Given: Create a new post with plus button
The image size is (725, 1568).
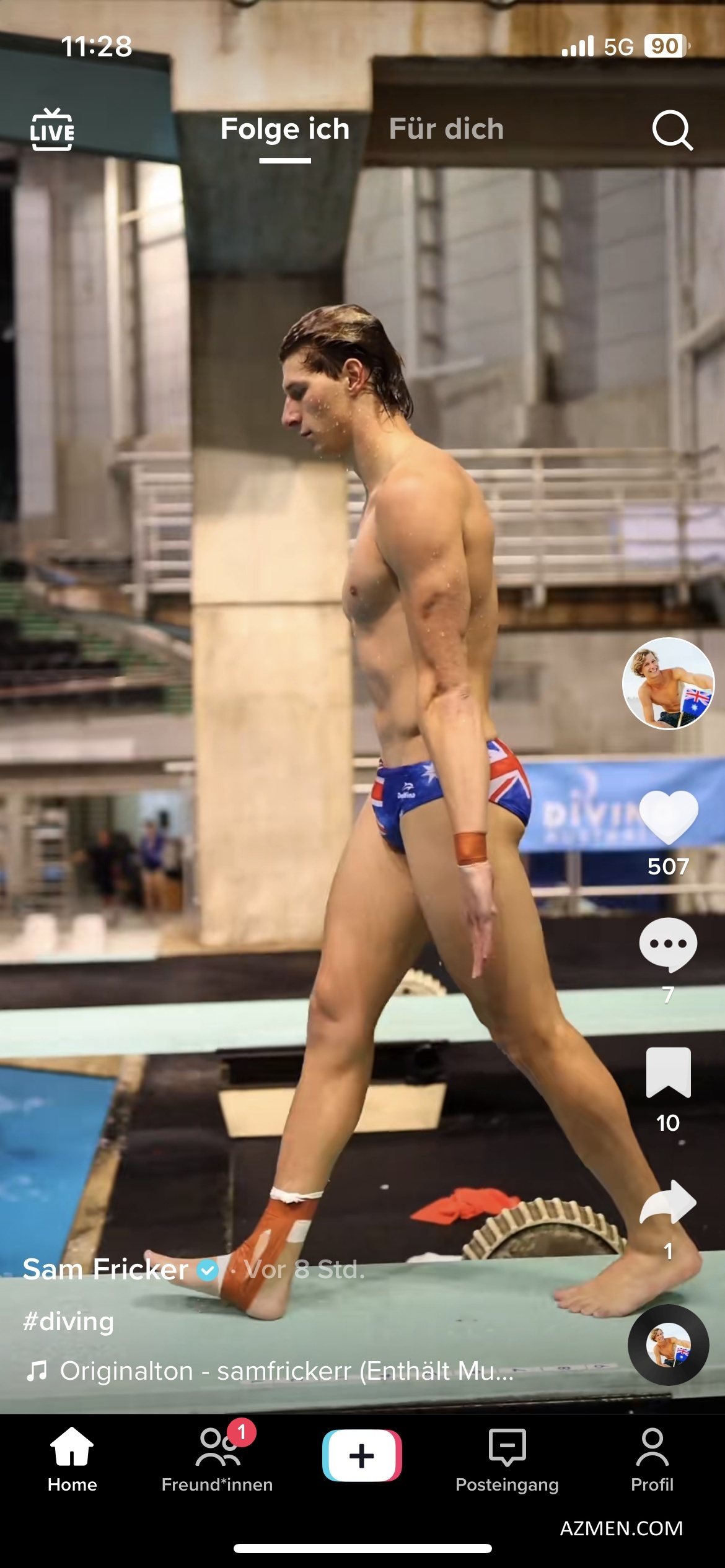Looking at the screenshot, I should [x=362, y=1455].
